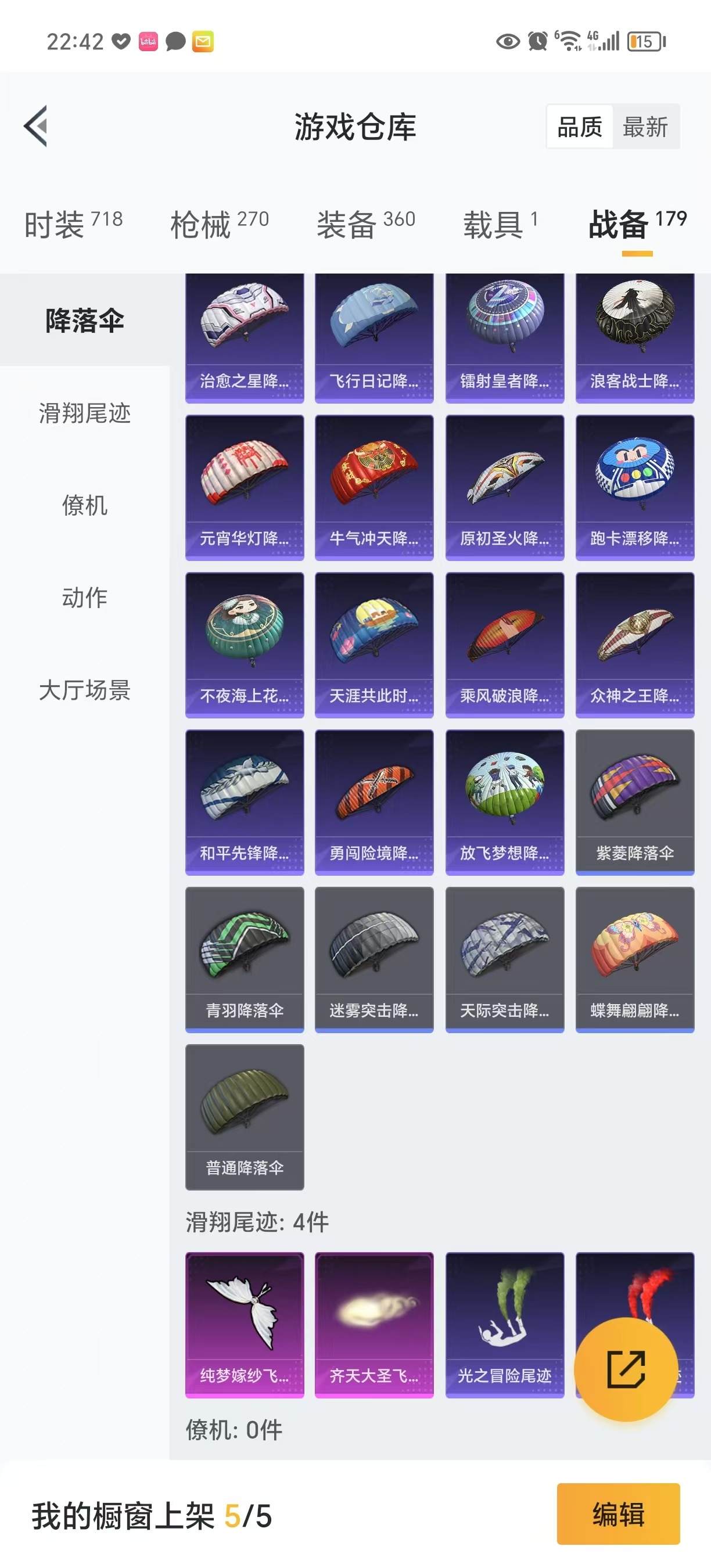Select 动作 in the side menu
The height and width of the screenshot is (1568, 711).
tap(85, 597)
